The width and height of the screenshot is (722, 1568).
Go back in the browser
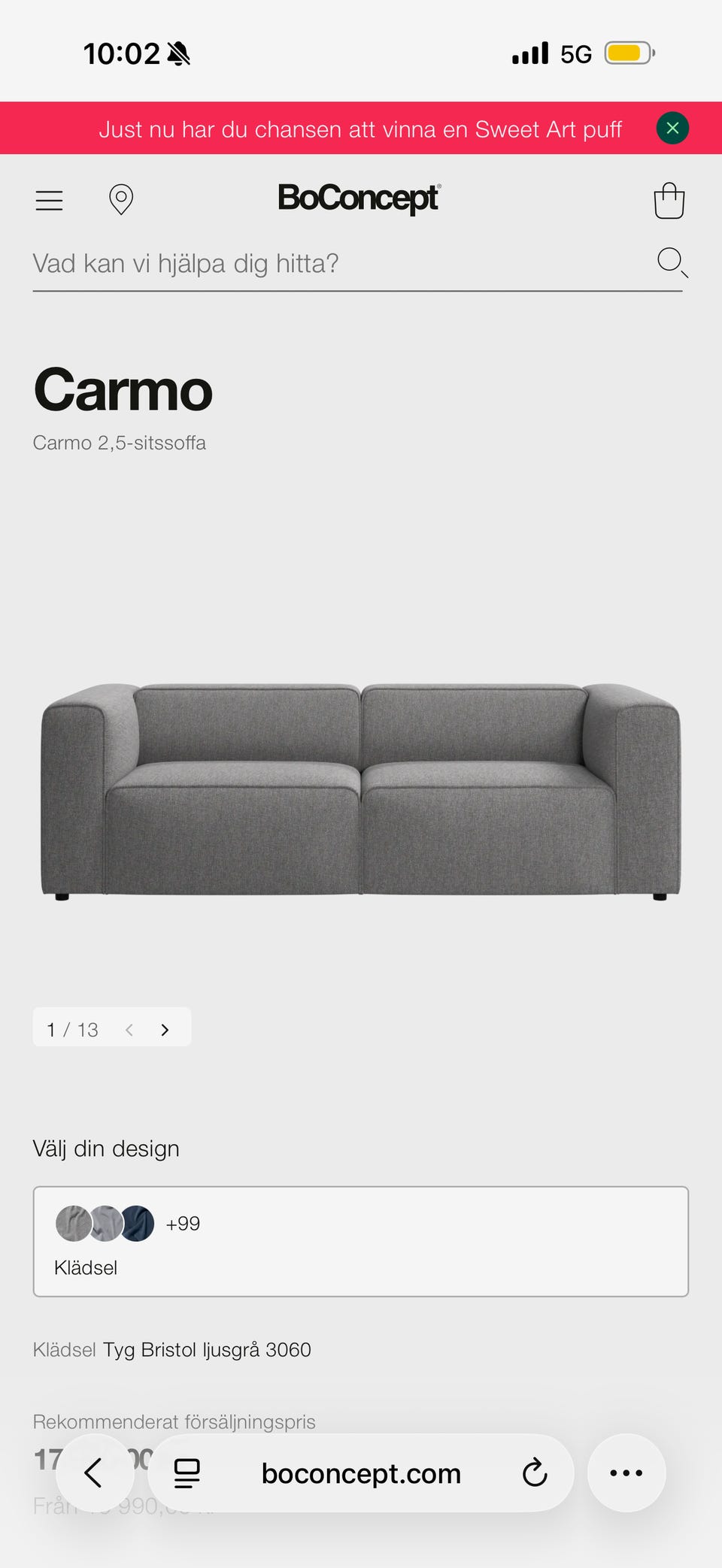(x=94, y=1473)
